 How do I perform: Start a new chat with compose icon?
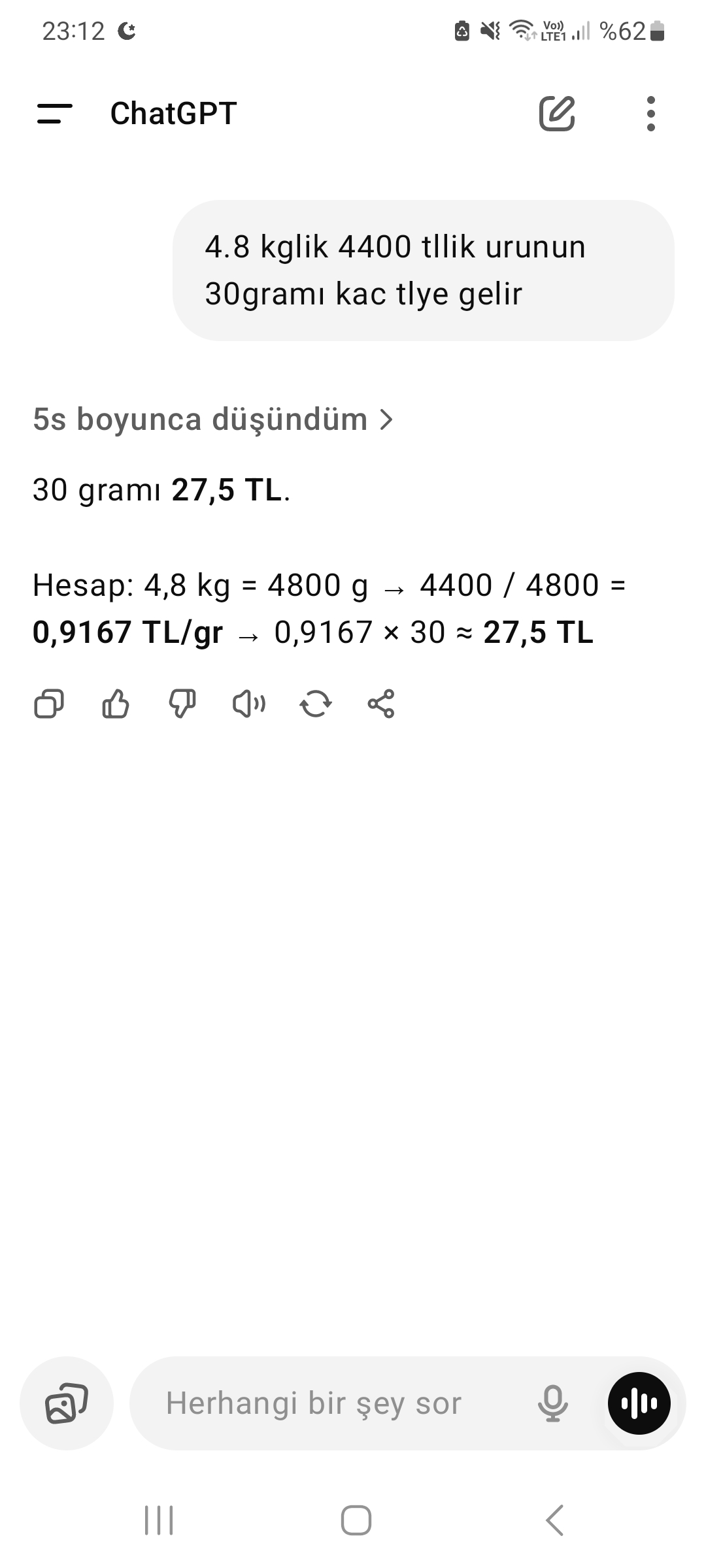(x=557, y=114)
